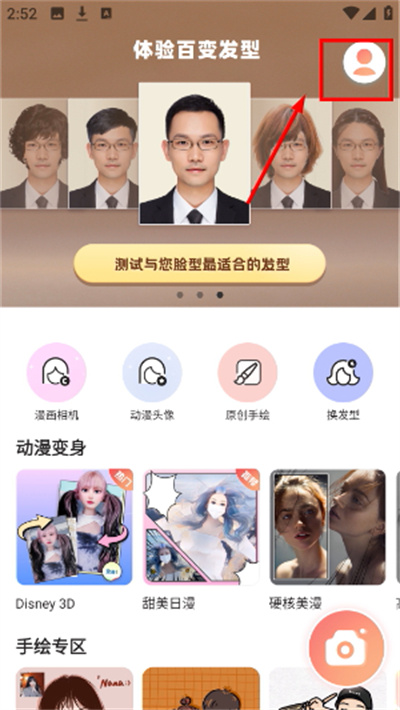Open the first 手绘专区 hand-drawn card
Image resolution: width=400 pixels, height=710 pixels.
coord(75,688)
